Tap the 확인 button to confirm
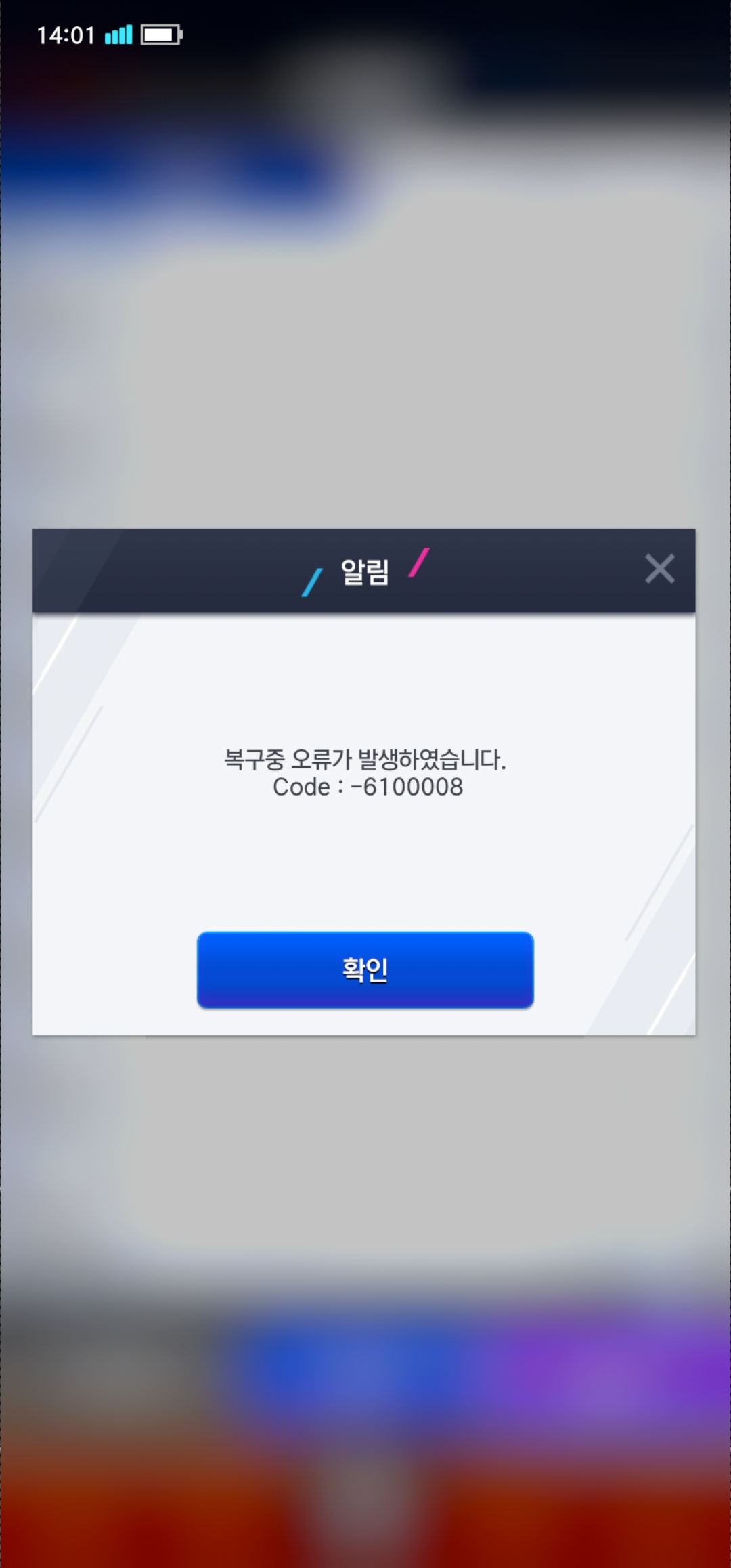The image size is (731, 1568). point(365,970)
